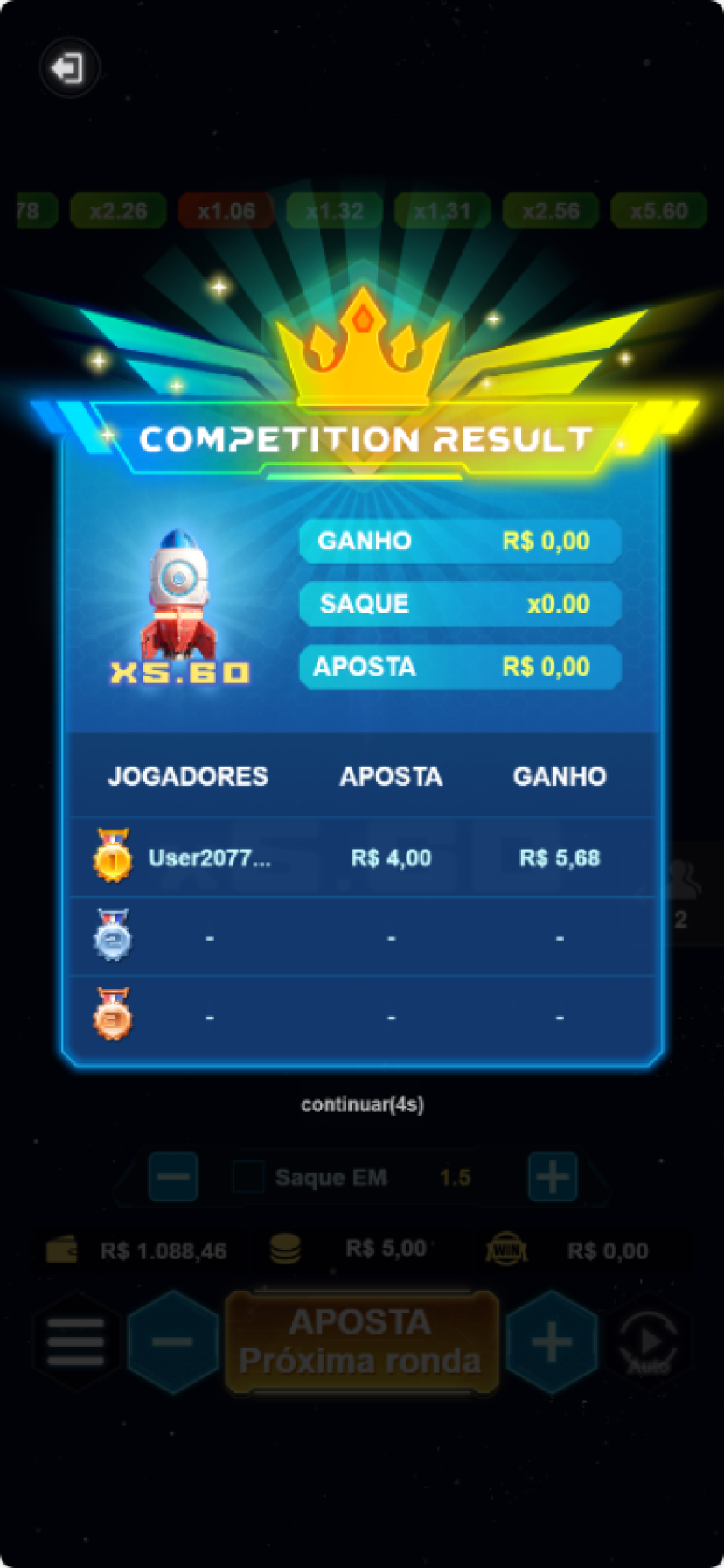This screenshot has height=1568, width=724.
Task: Raise the Saque EM multiplier
Action: pos(552,1177)
